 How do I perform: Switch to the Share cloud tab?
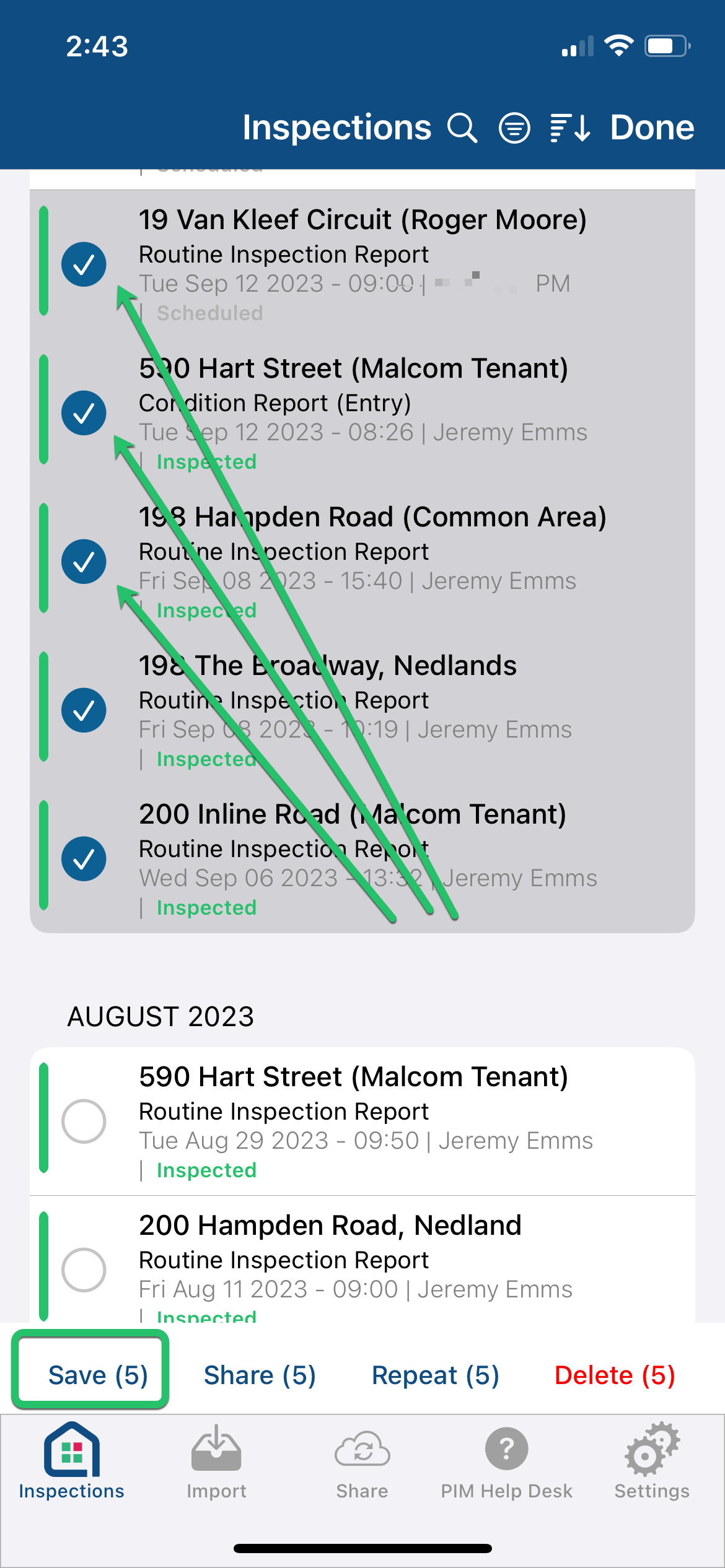click(362, 1461)
